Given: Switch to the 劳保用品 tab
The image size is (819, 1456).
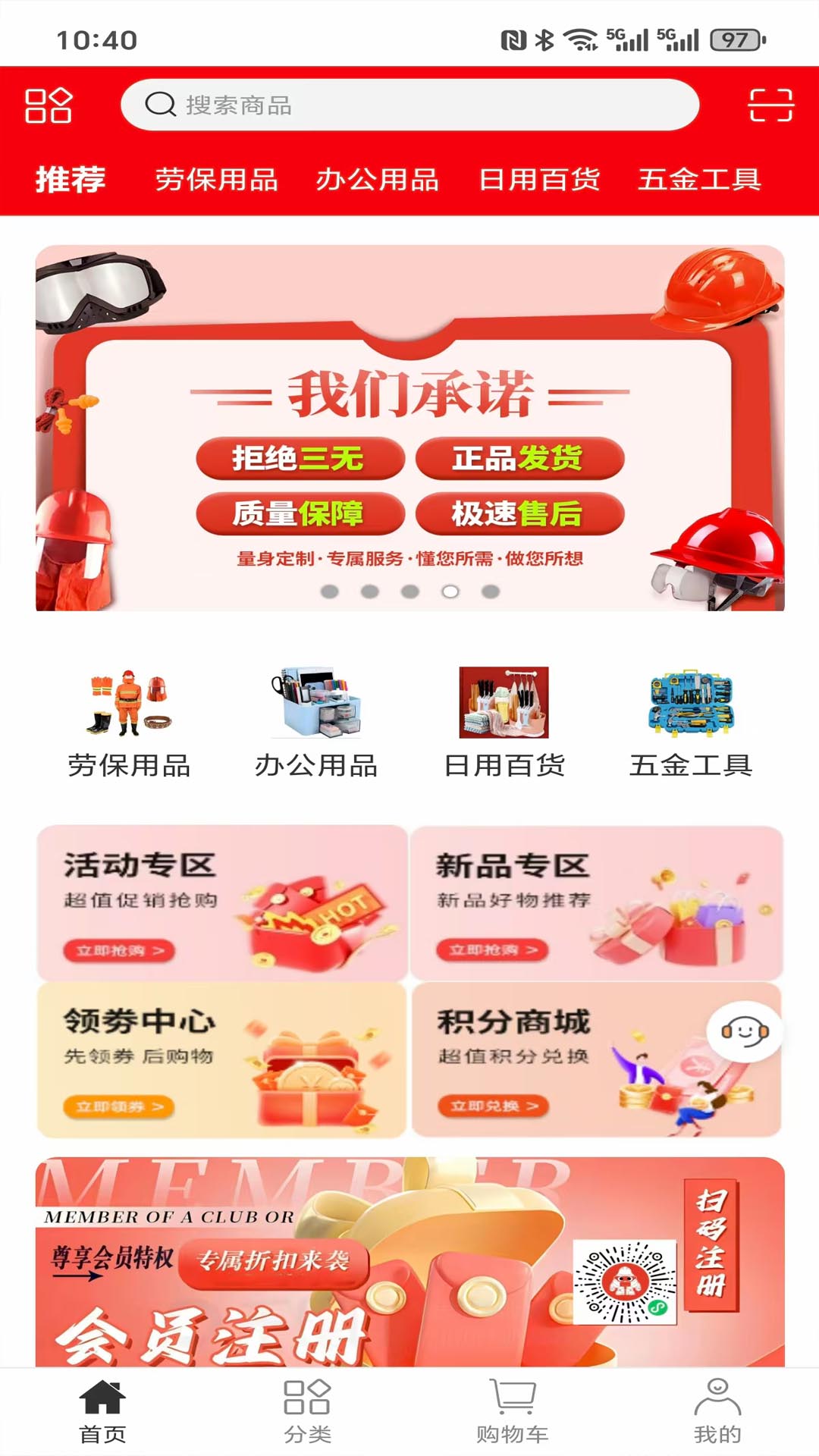Looking at the screenshot, I should pos(215,180).
